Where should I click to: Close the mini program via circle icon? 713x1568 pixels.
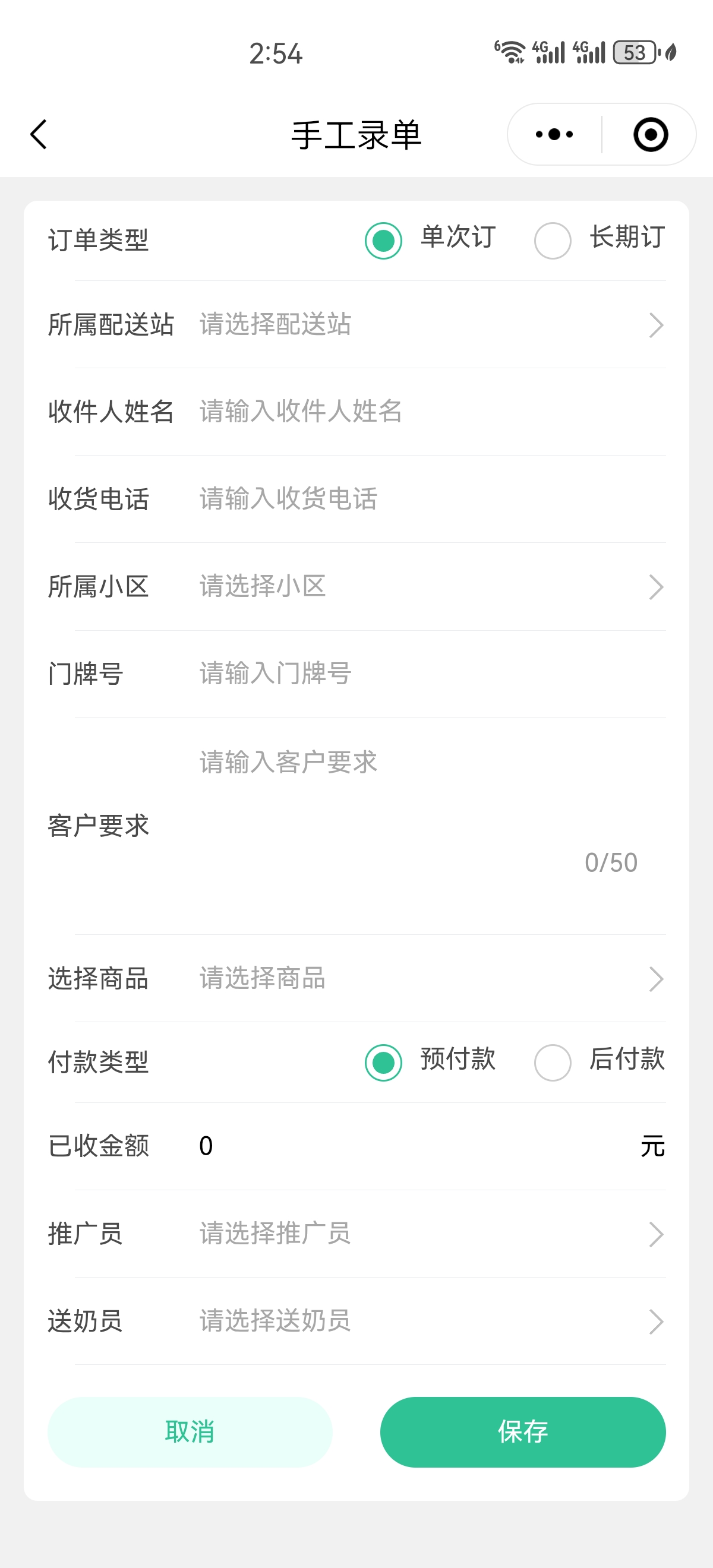click(x=650, y=134)
